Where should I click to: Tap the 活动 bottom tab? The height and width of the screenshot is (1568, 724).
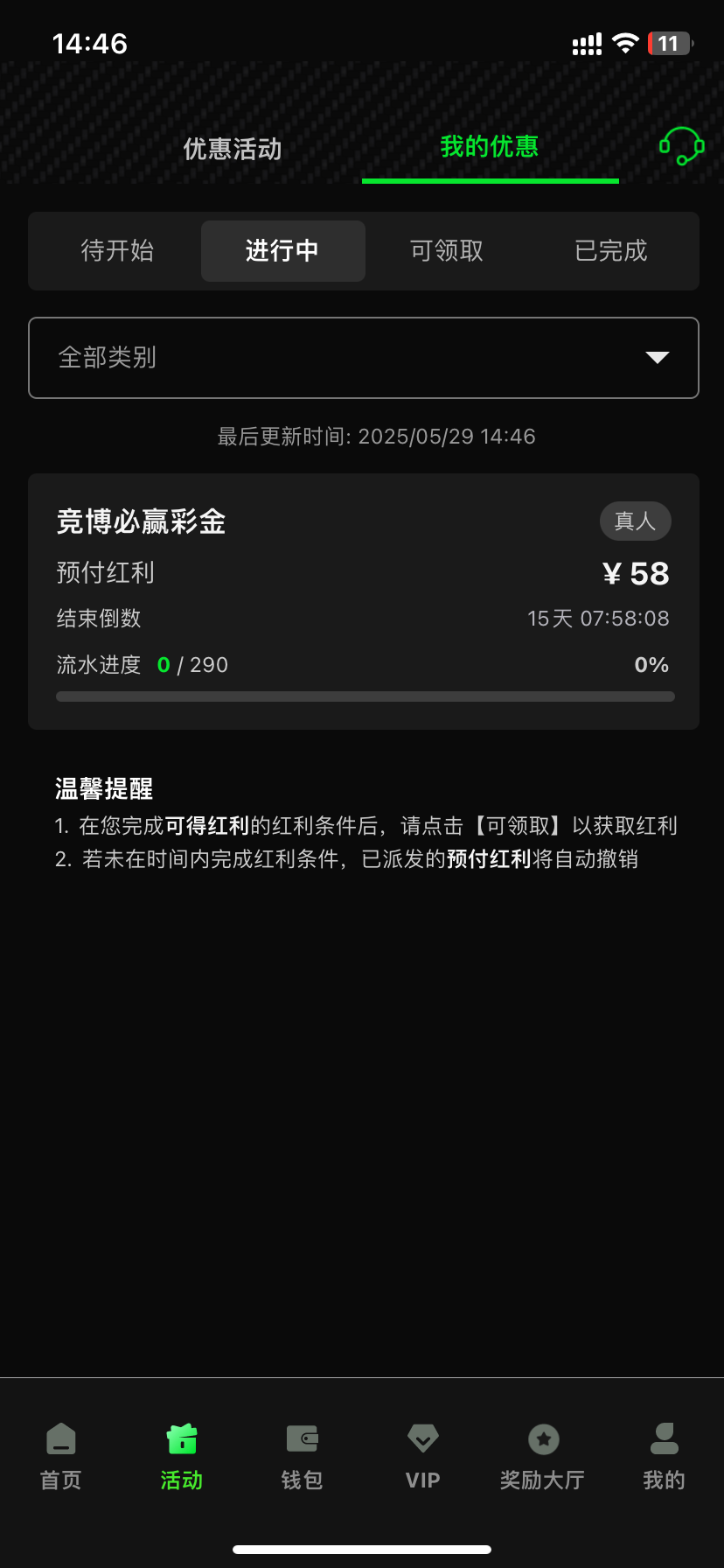click(182, 1456)
